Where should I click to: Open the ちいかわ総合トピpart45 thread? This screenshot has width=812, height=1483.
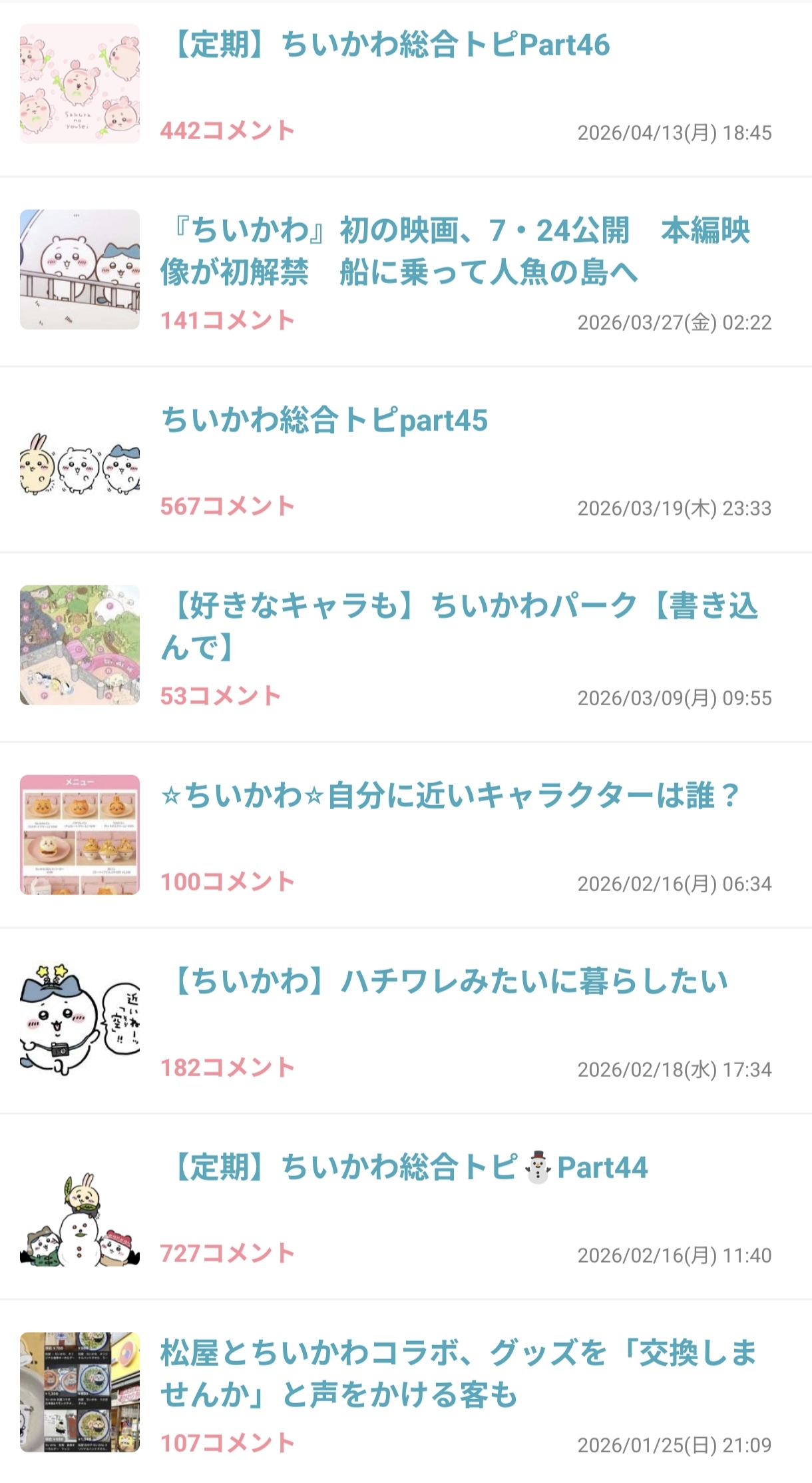[325, 420]
